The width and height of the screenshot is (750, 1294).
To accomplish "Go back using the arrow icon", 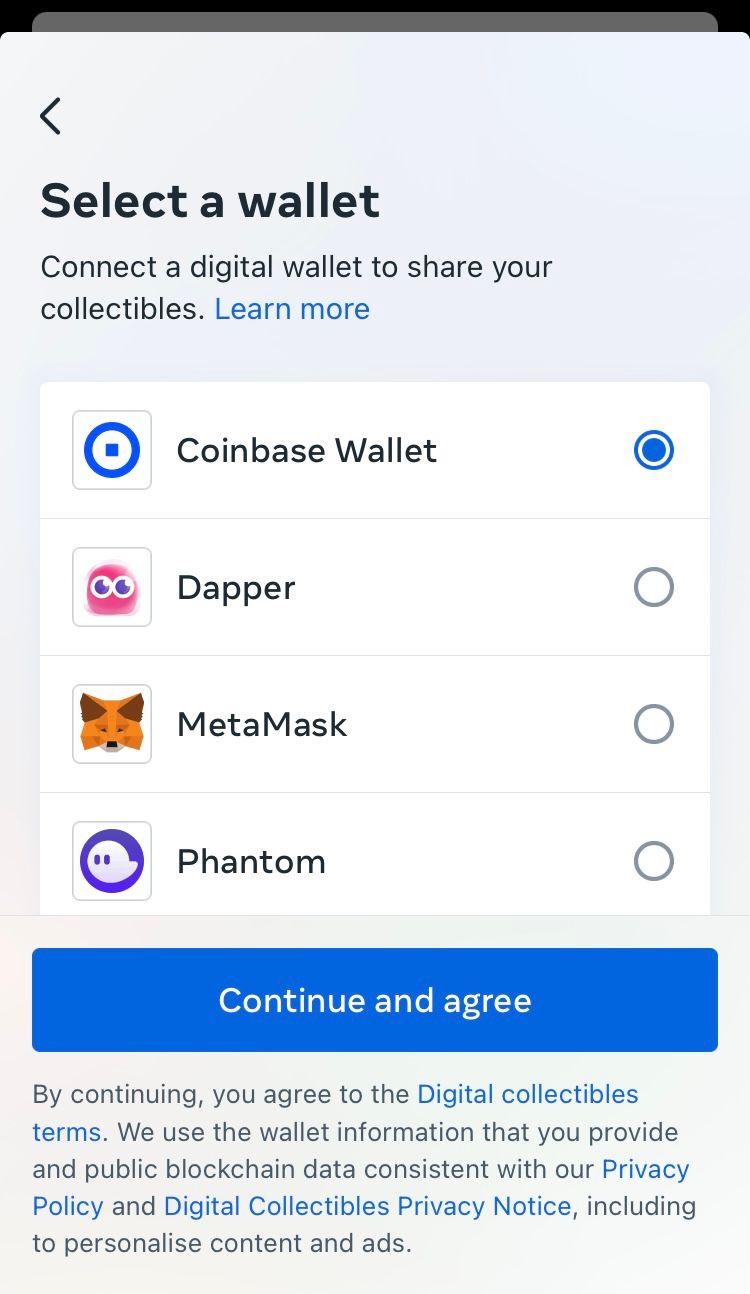I will (x=50, y=116).
